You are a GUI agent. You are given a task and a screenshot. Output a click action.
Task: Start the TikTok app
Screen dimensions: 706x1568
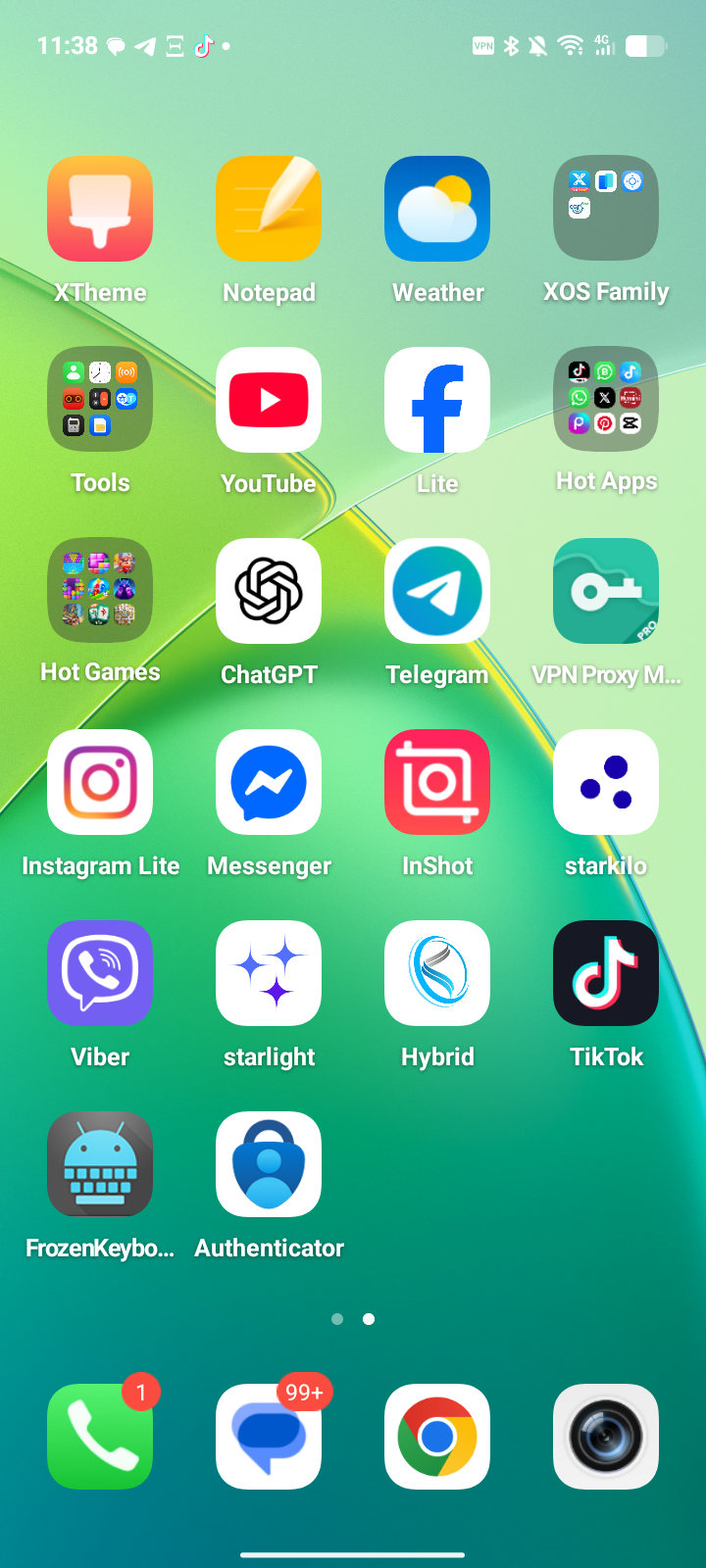(606, 973)
